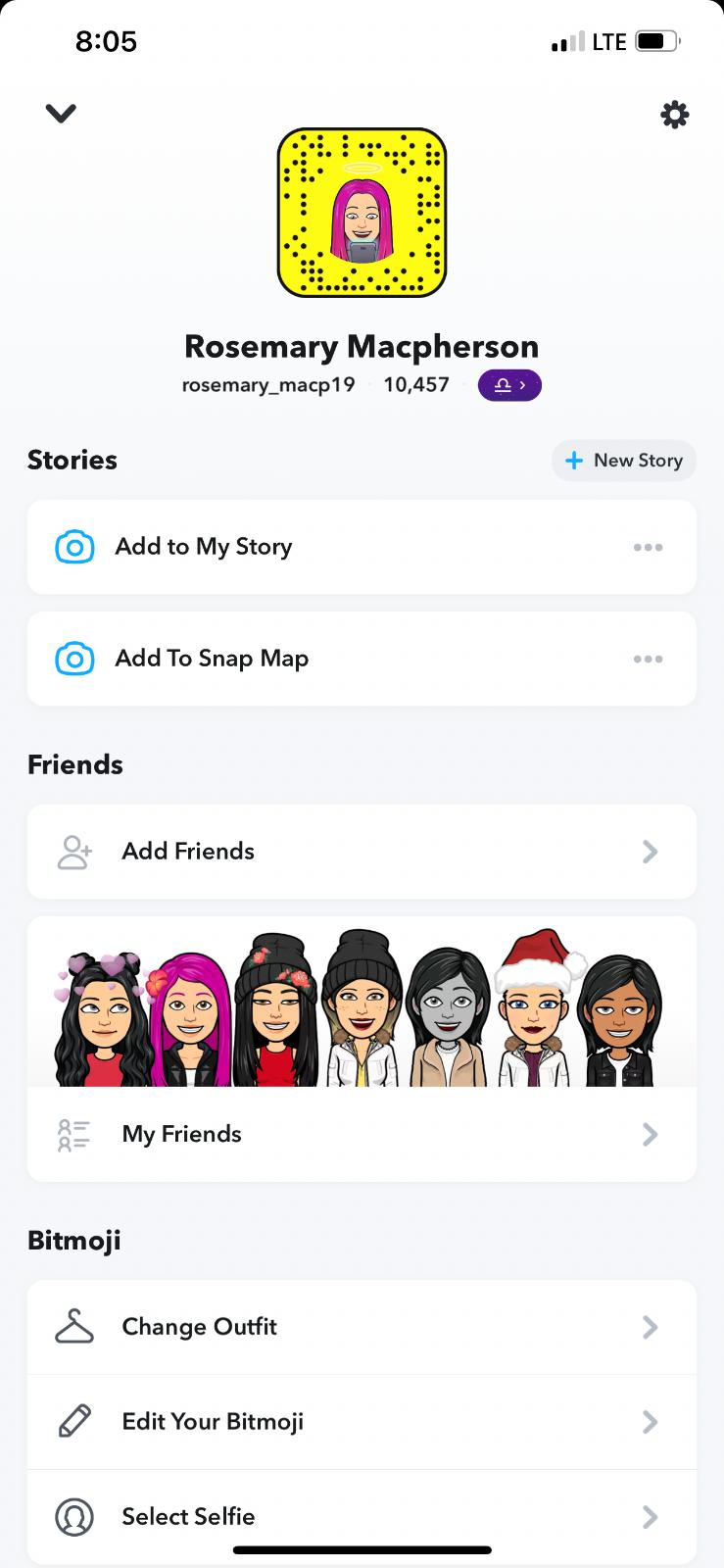The width and height of the screenshot is (724, 1568).
Task: Open settings via the gear icon
Action: tap(674, 115)
